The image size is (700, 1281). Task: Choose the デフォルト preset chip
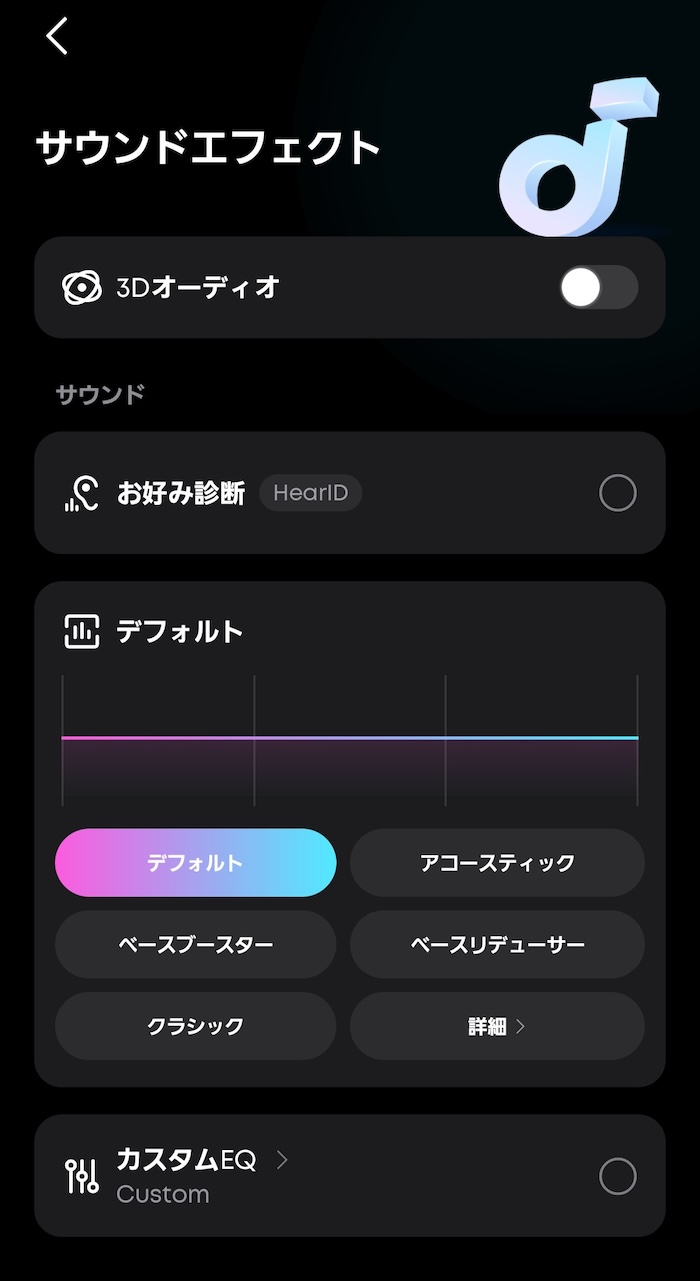195,862
